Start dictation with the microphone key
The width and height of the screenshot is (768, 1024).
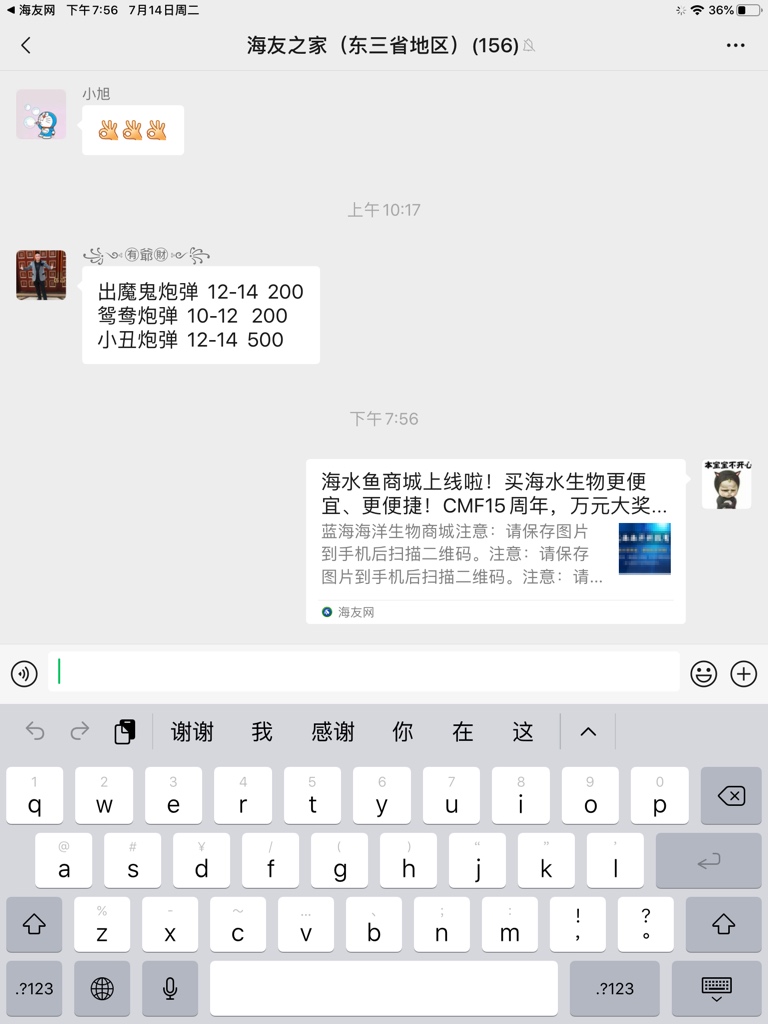[x=170, y=988]
